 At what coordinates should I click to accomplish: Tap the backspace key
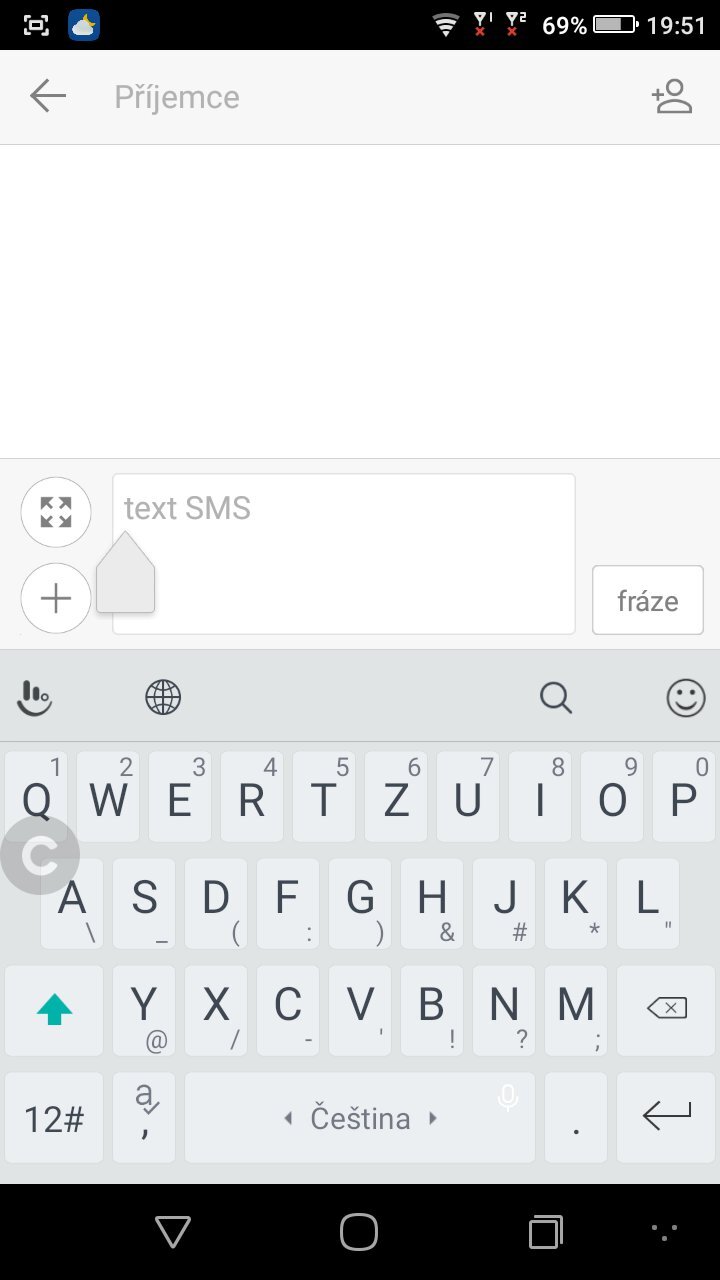(x=666, y=1010)
